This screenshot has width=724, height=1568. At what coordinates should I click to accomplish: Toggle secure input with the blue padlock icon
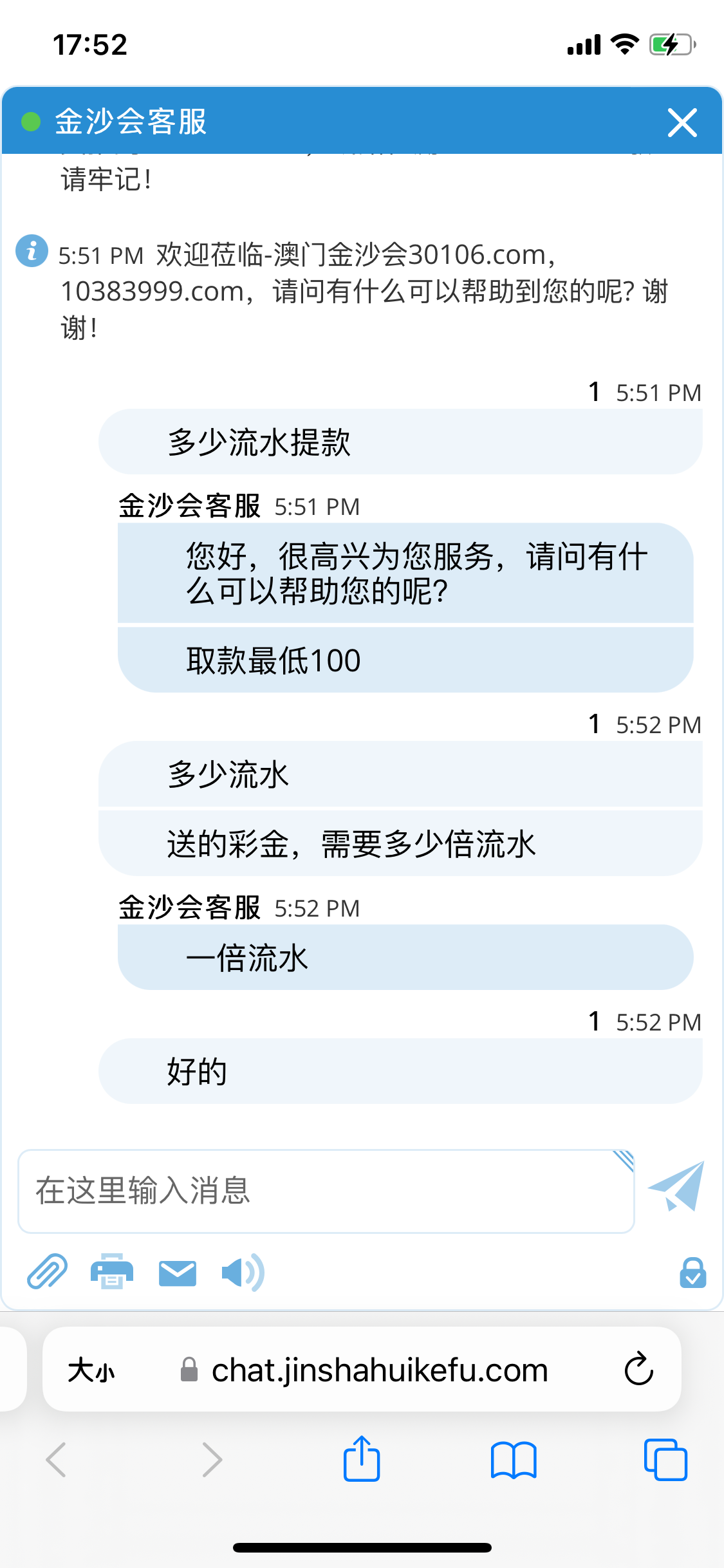click(692, 1273)
